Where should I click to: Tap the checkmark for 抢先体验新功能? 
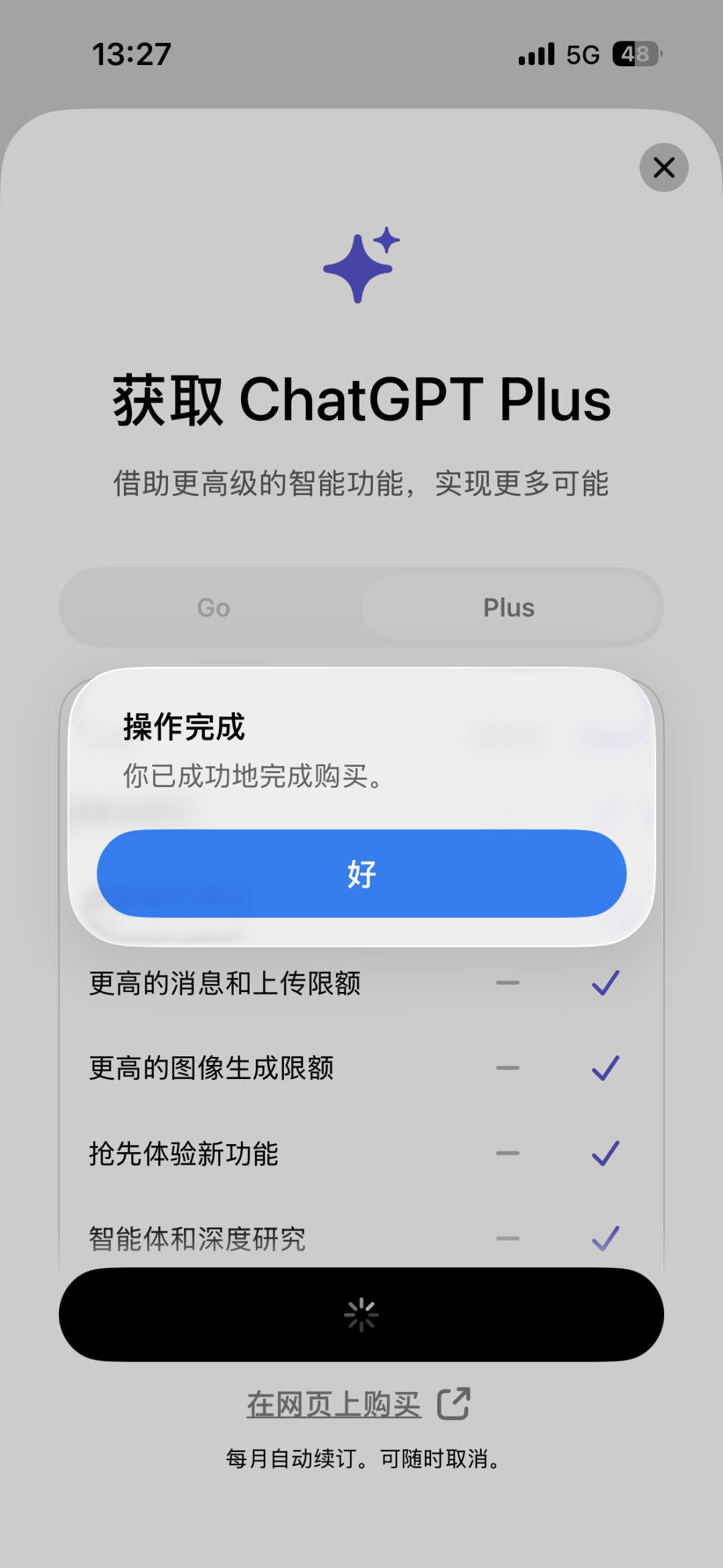point(606,1152)
